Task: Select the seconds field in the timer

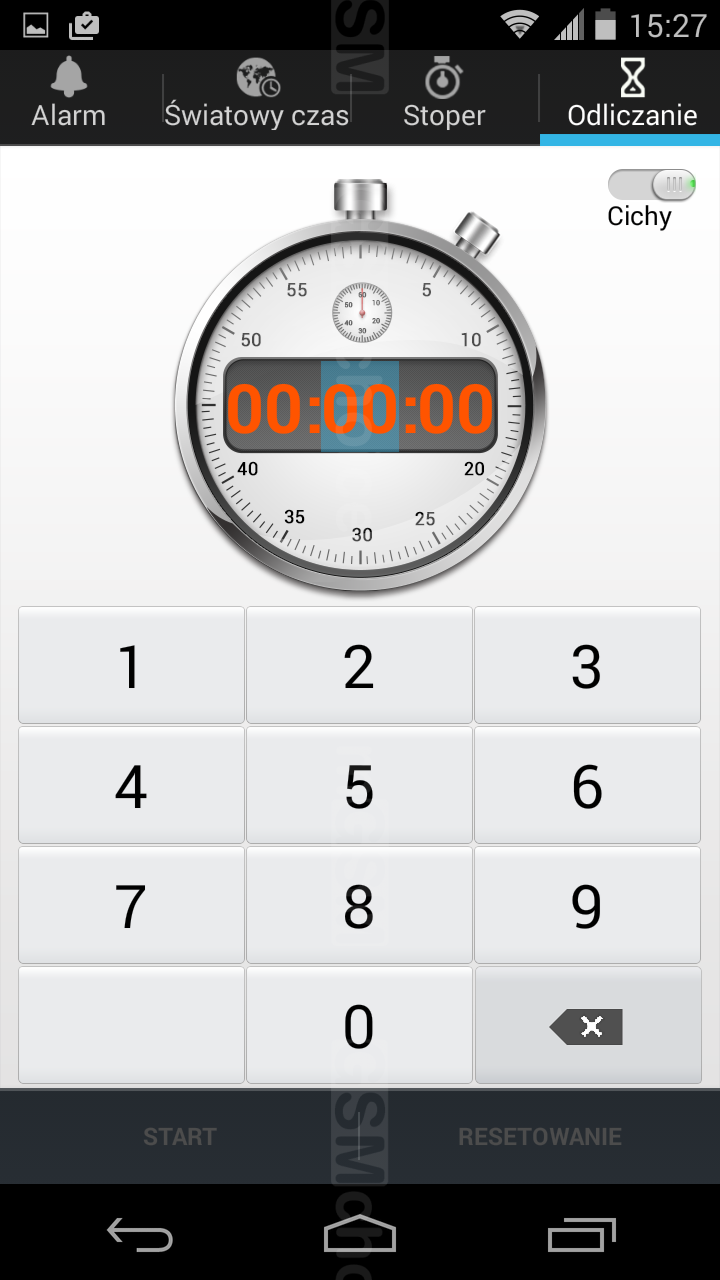Action: pos(455,407)
